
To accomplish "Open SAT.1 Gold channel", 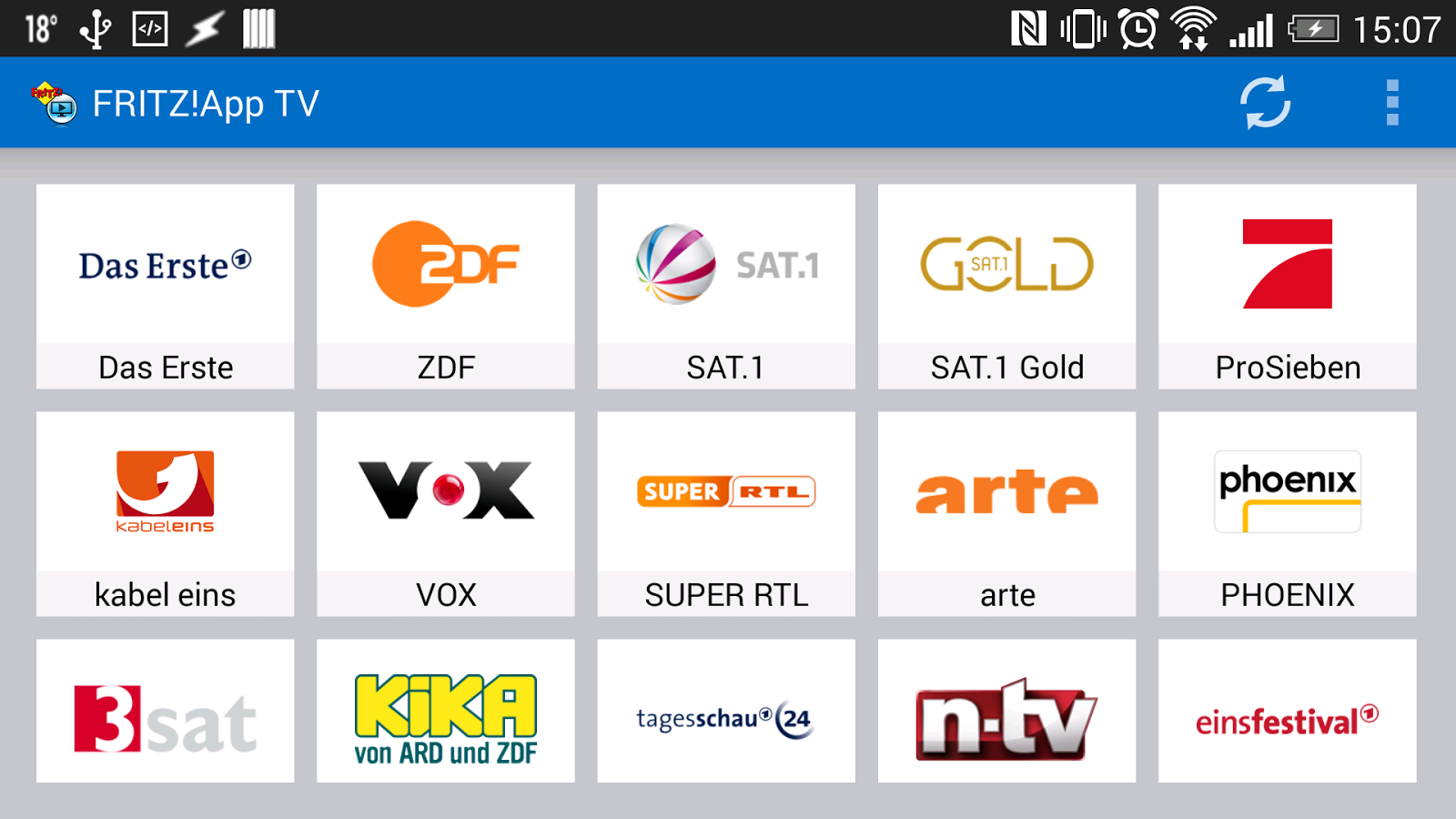I will coord(1006,286).
